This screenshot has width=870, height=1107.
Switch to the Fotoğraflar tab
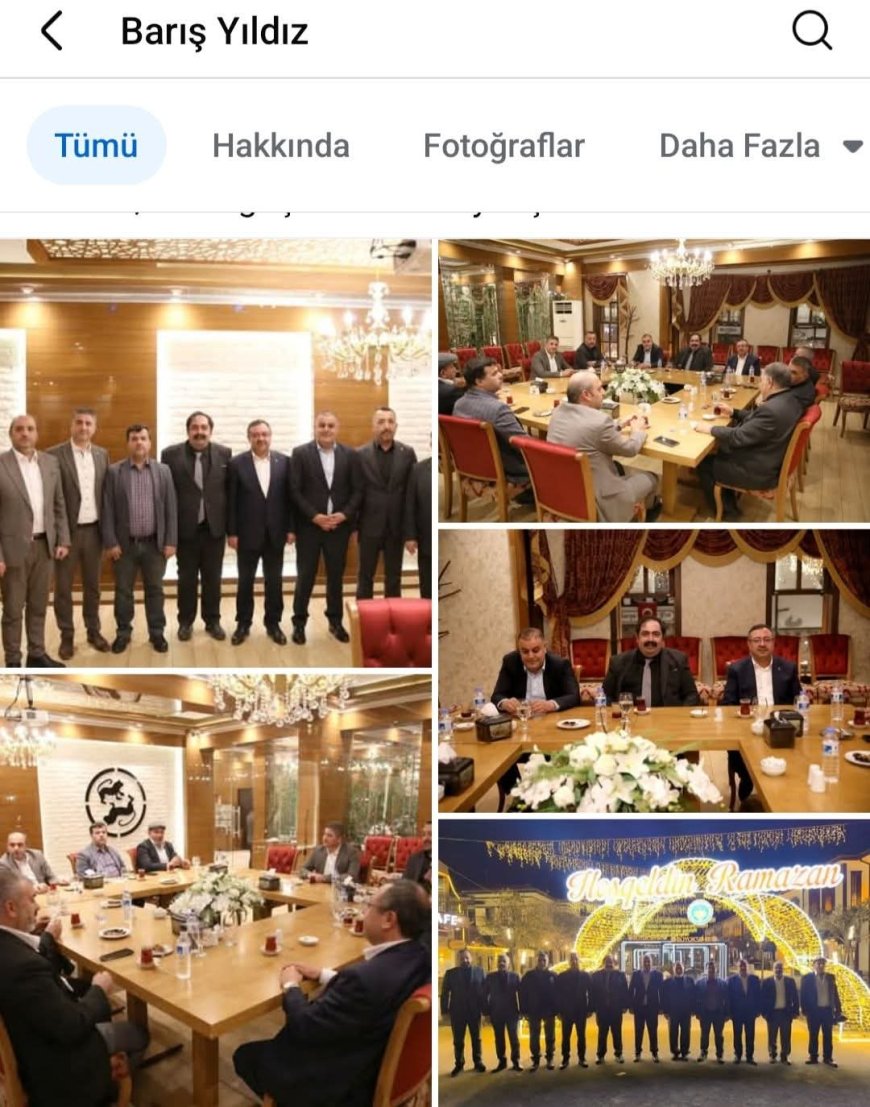click(x=503, y=146)
